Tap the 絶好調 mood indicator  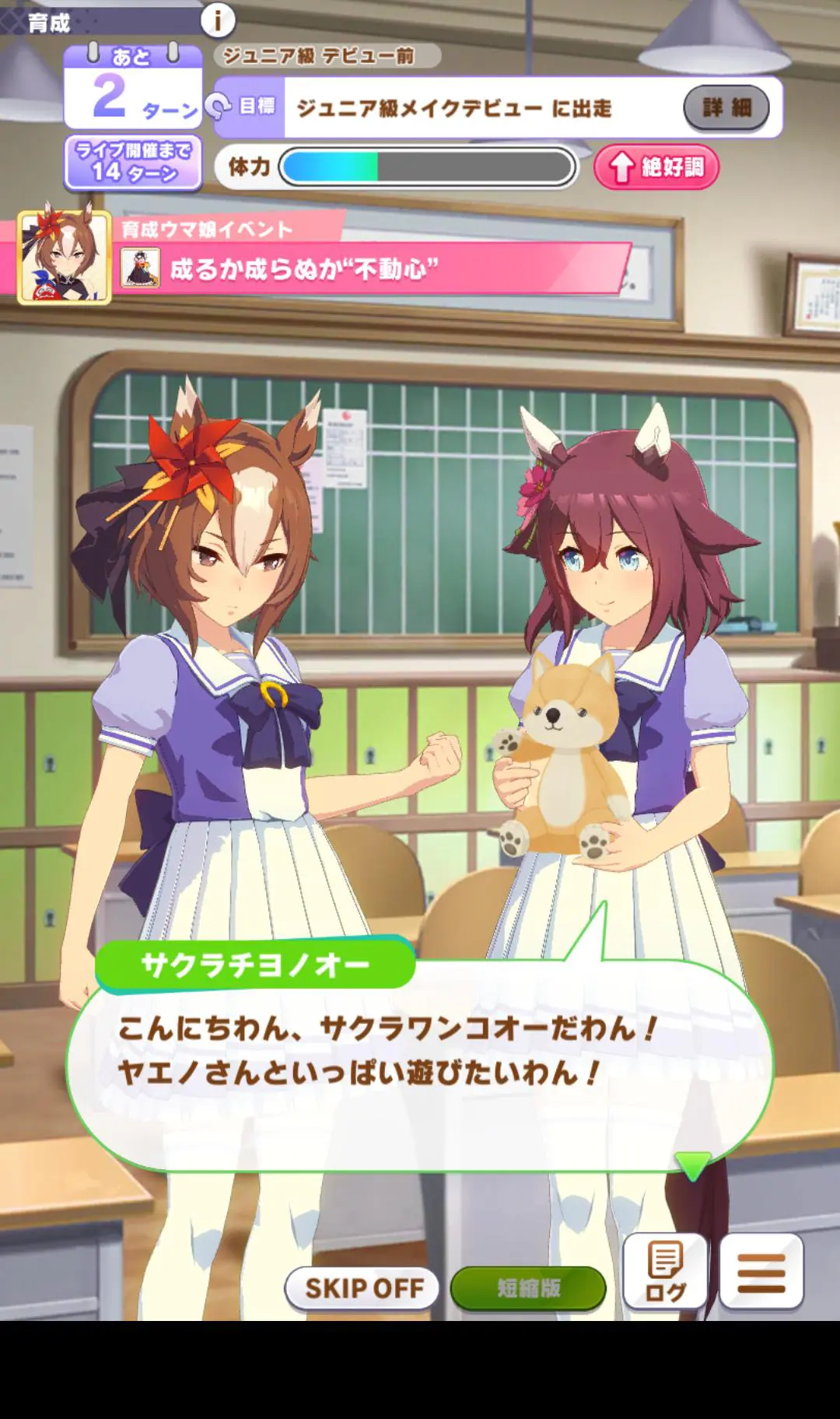656,166
